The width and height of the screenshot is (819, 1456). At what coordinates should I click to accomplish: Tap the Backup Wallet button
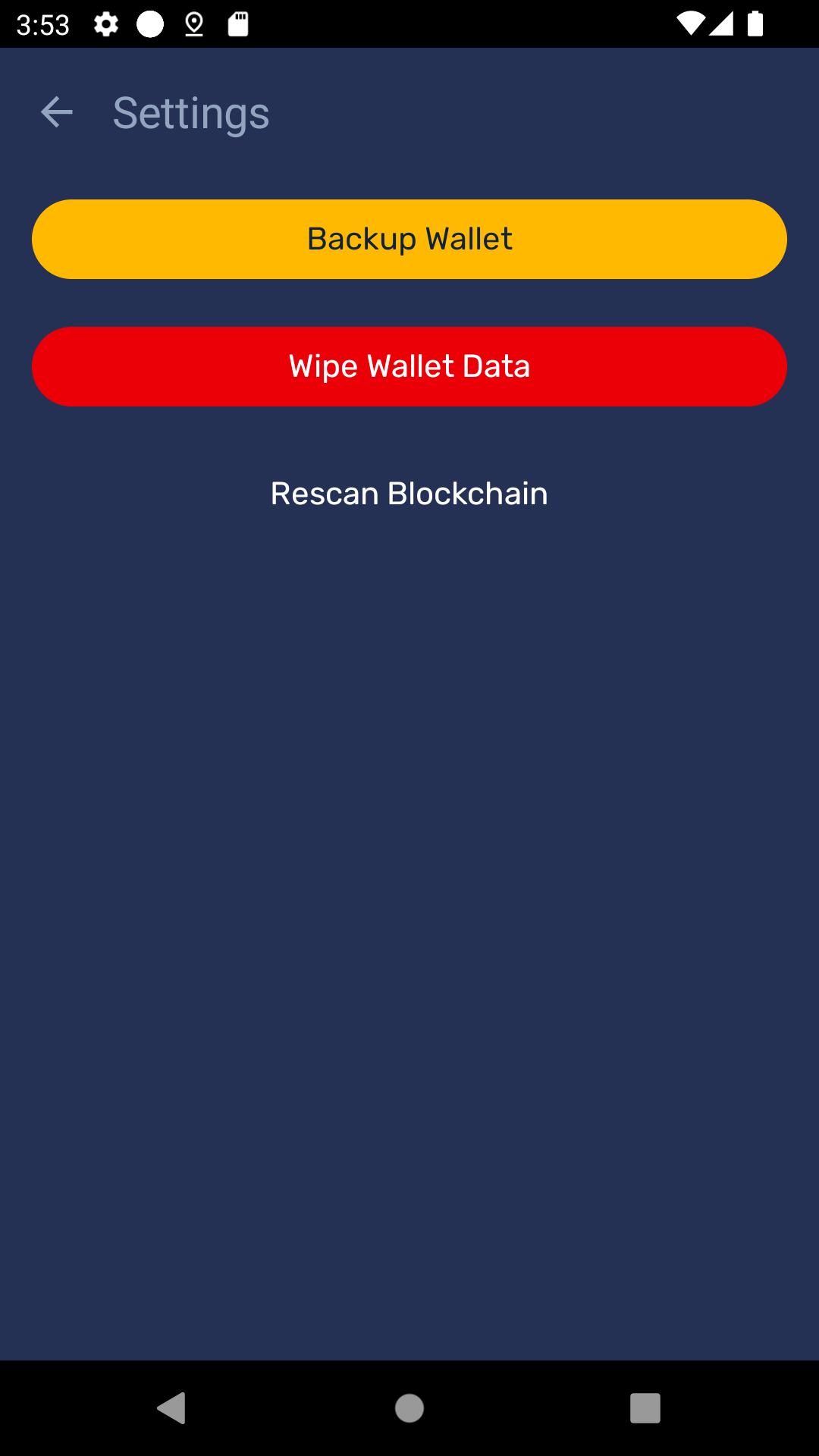pos(409,239)
